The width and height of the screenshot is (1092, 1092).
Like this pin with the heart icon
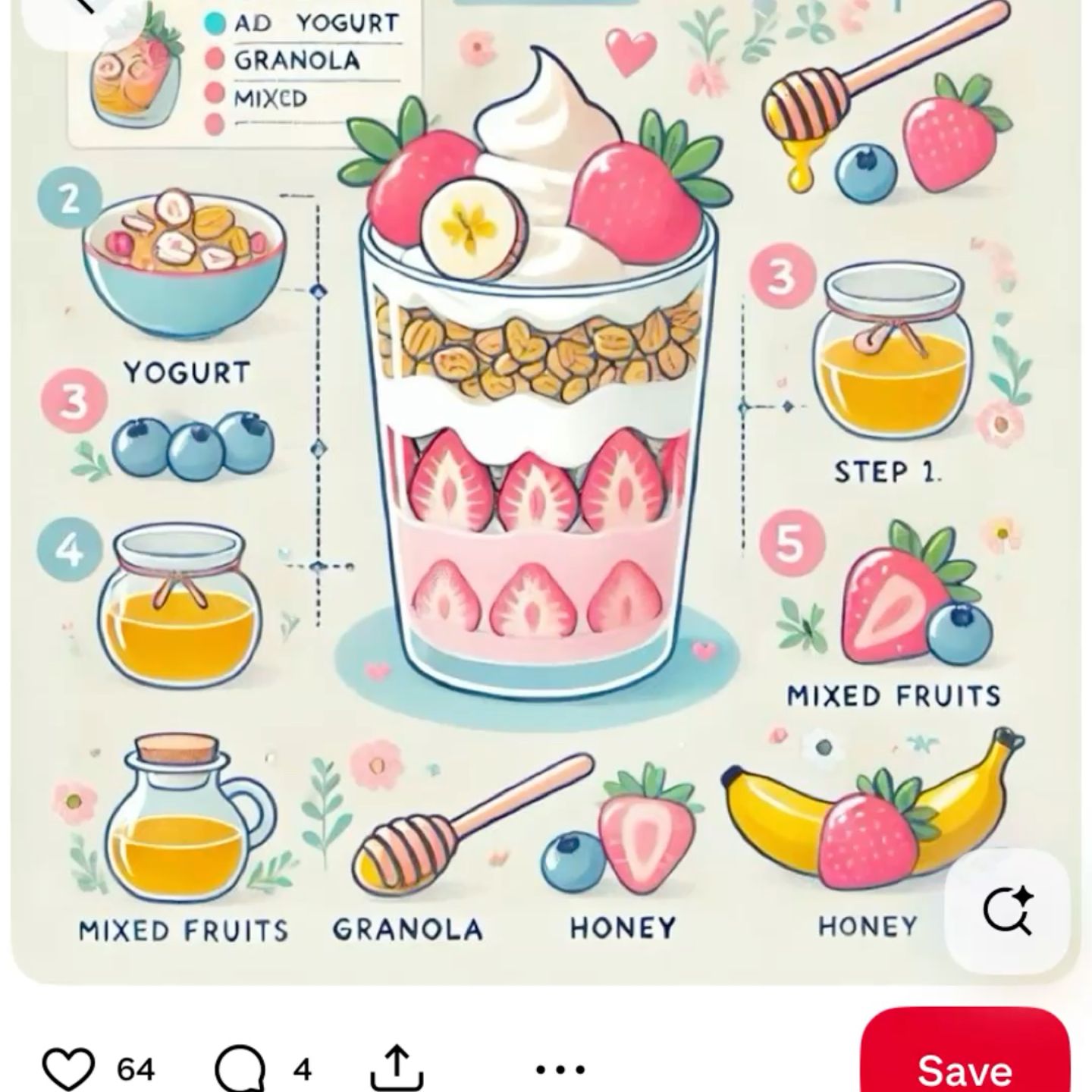pos(68,1068)
